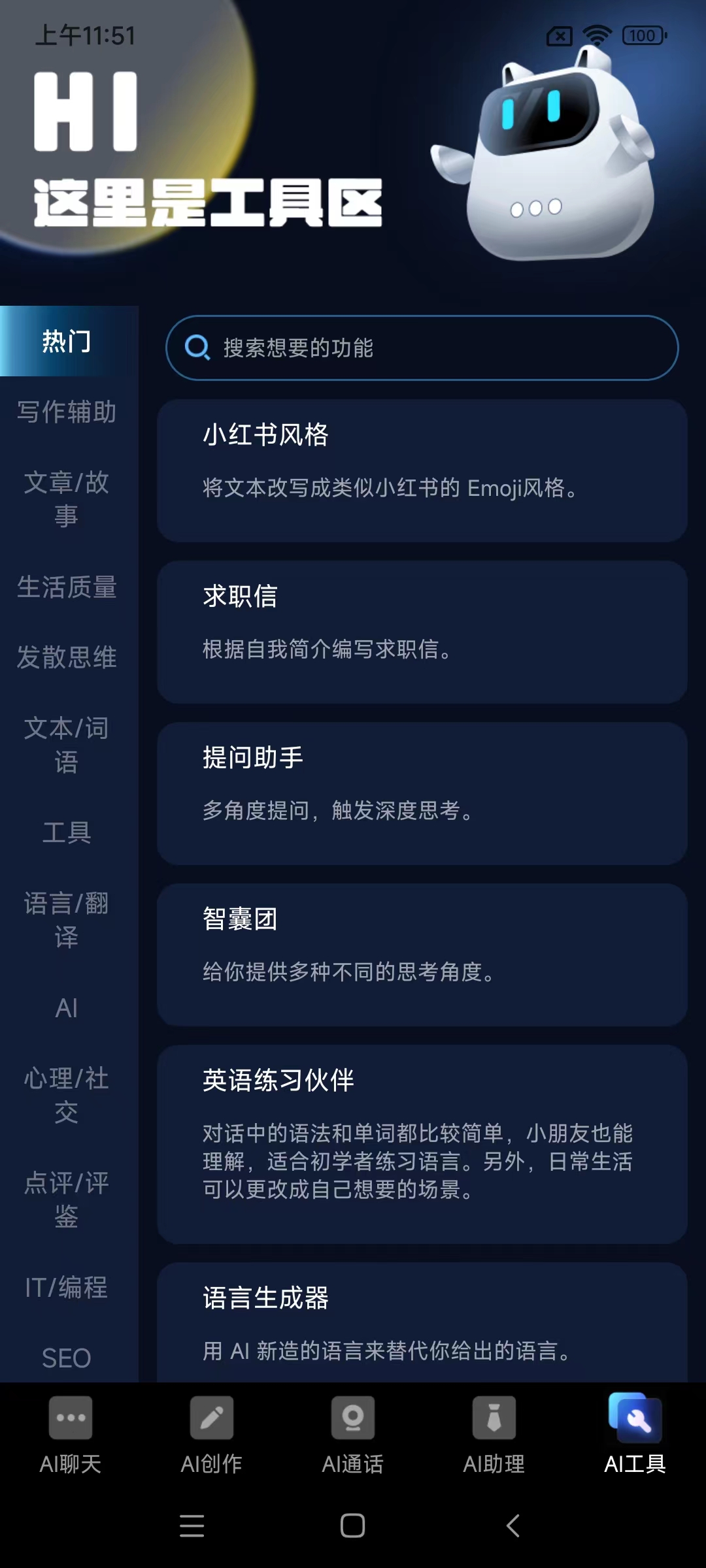Switch to the 语言/翻译 category
This screenshot has height=1568, width=706.
[x=67, y=920]
